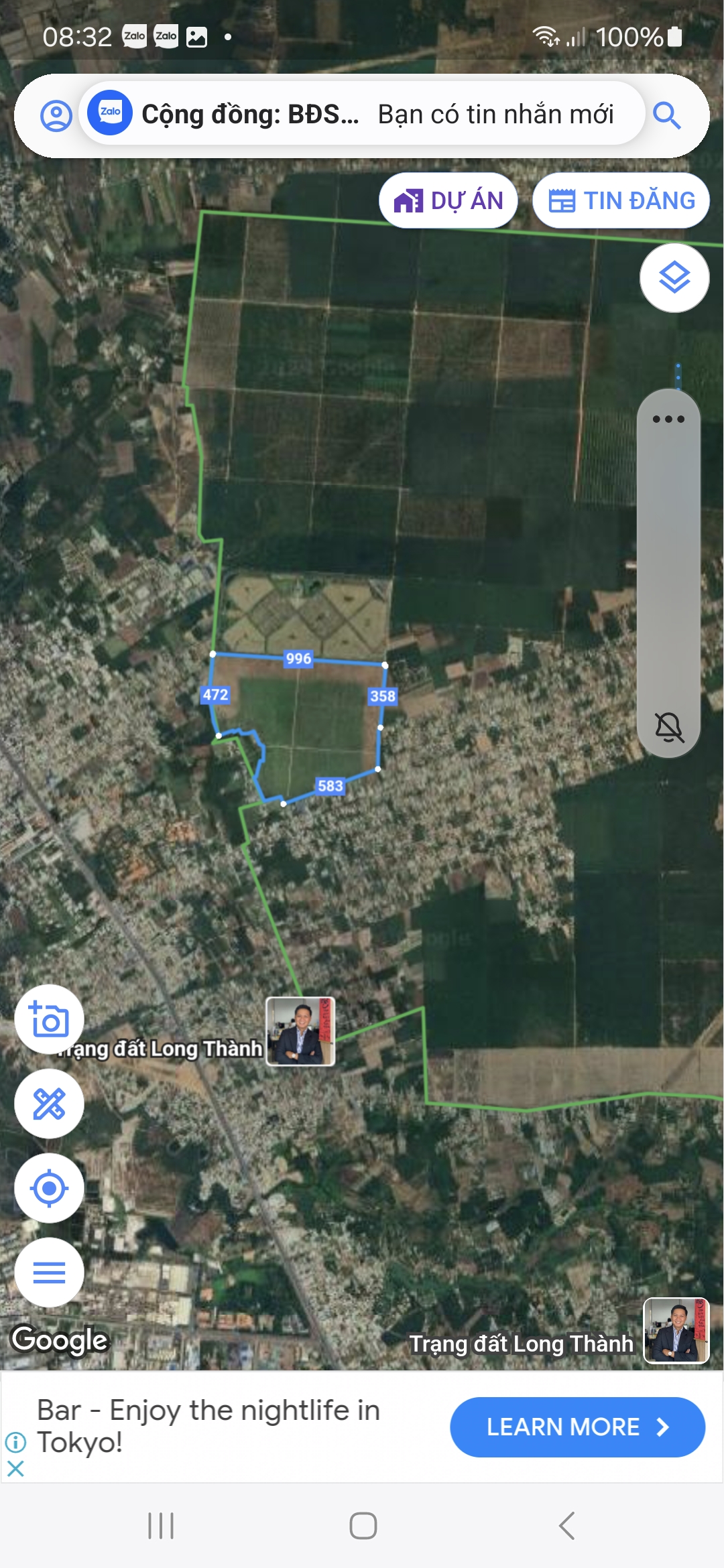724x1568 pixels.
Task: Open the profile account icon
Action: click(x=56, y=115)
